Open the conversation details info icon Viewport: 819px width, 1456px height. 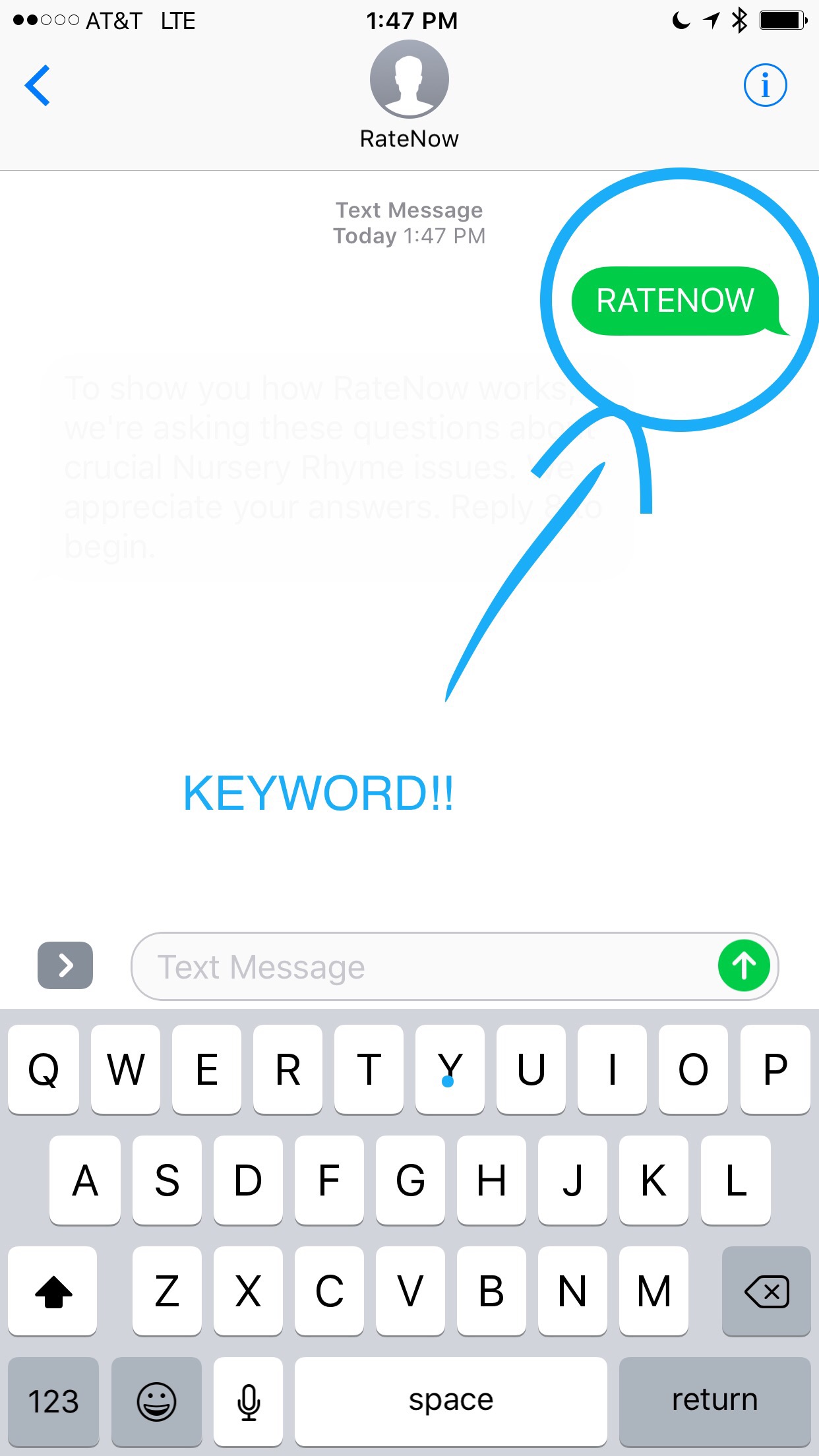pos(765,85)
